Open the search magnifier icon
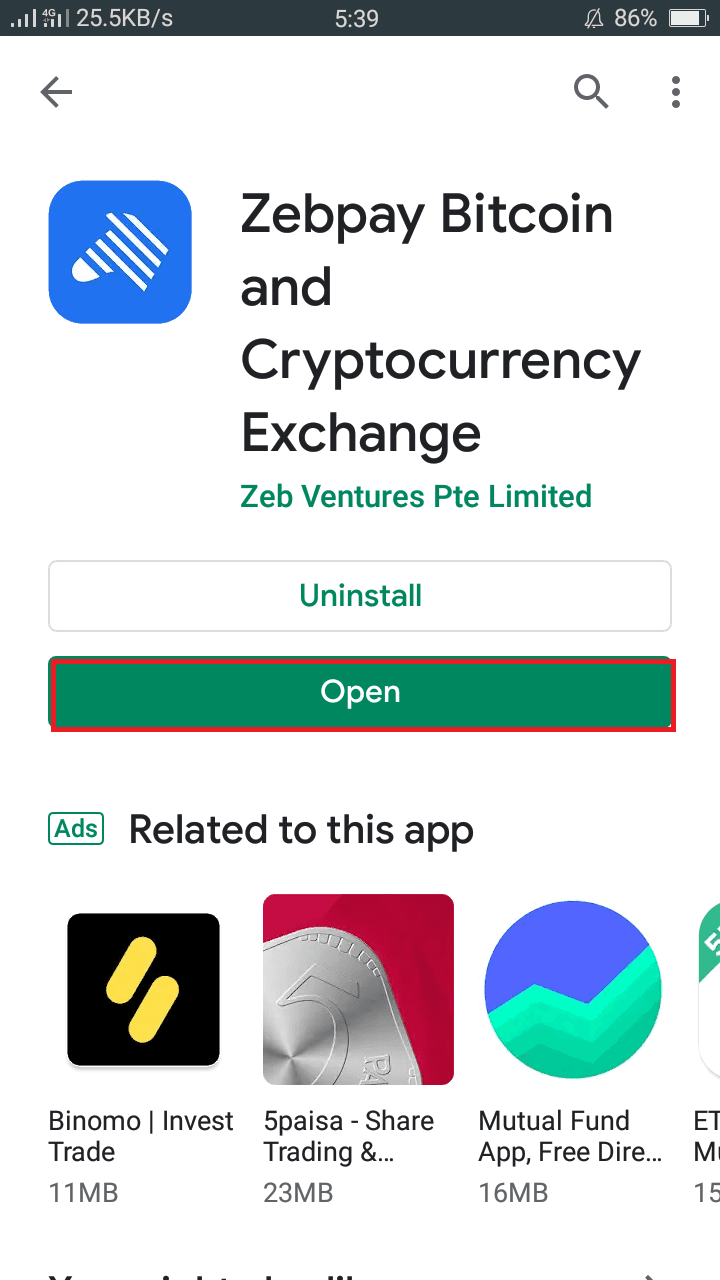The image size is (720, 1280). pos(591,92)
